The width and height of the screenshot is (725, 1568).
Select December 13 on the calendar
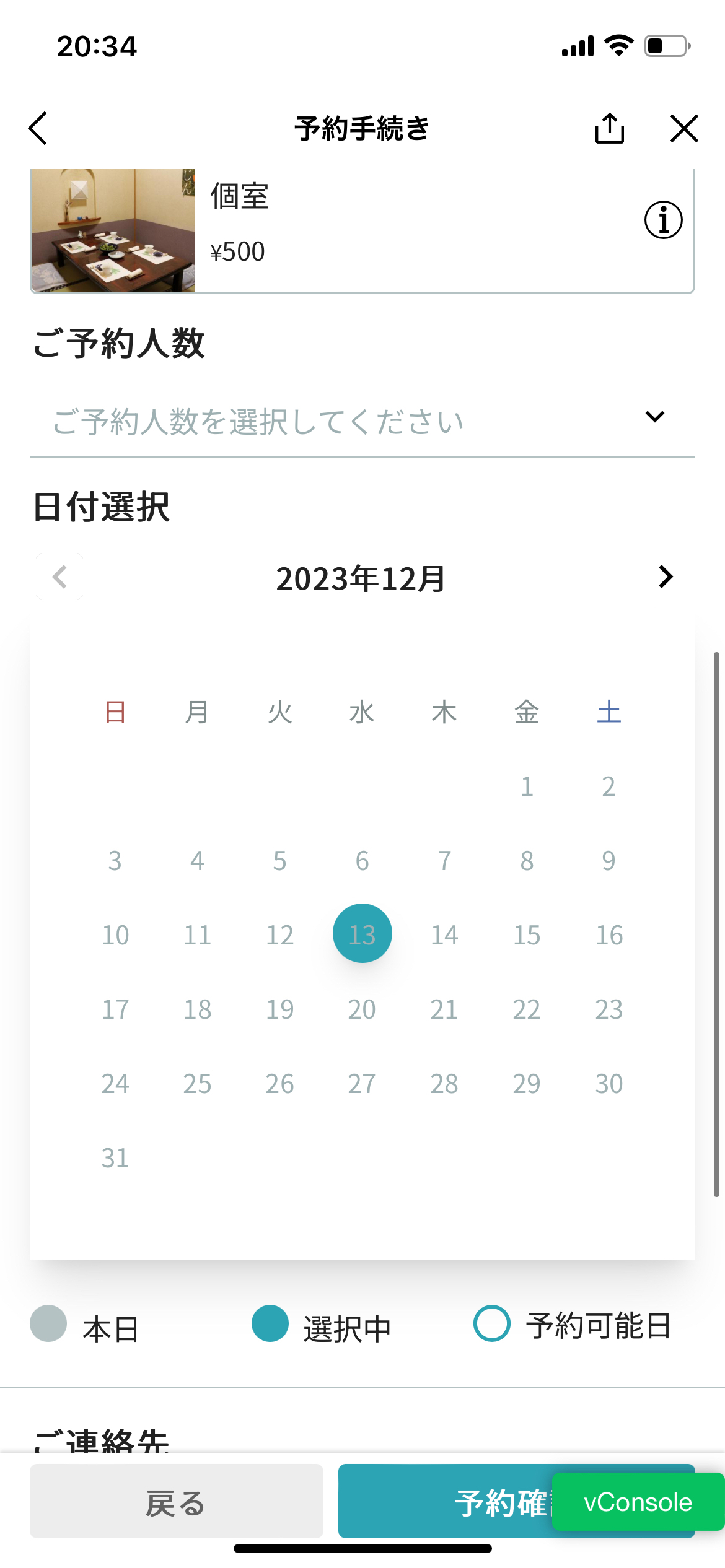tap(362, 934)
